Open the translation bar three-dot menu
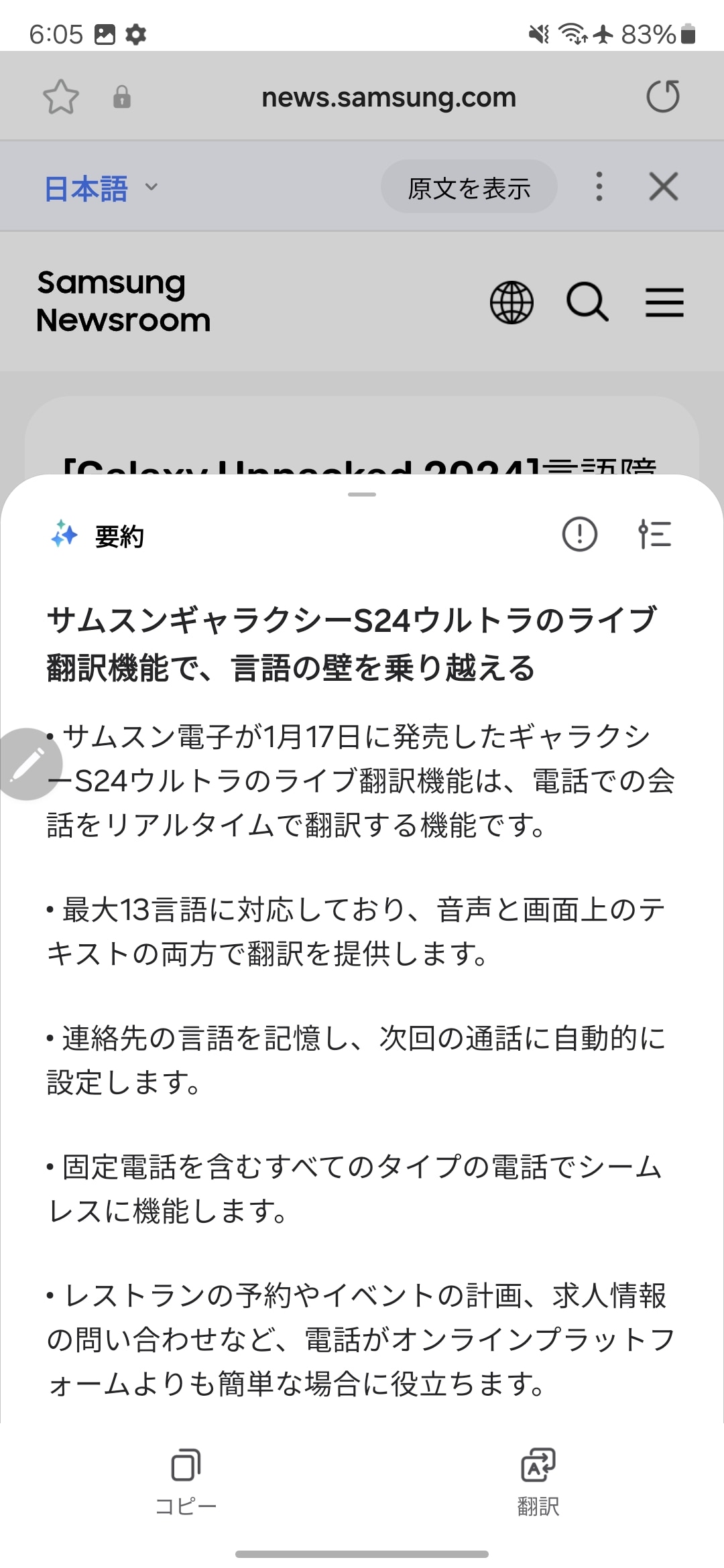The height and width of the screenshot is (1568, 724). point(597,187)
